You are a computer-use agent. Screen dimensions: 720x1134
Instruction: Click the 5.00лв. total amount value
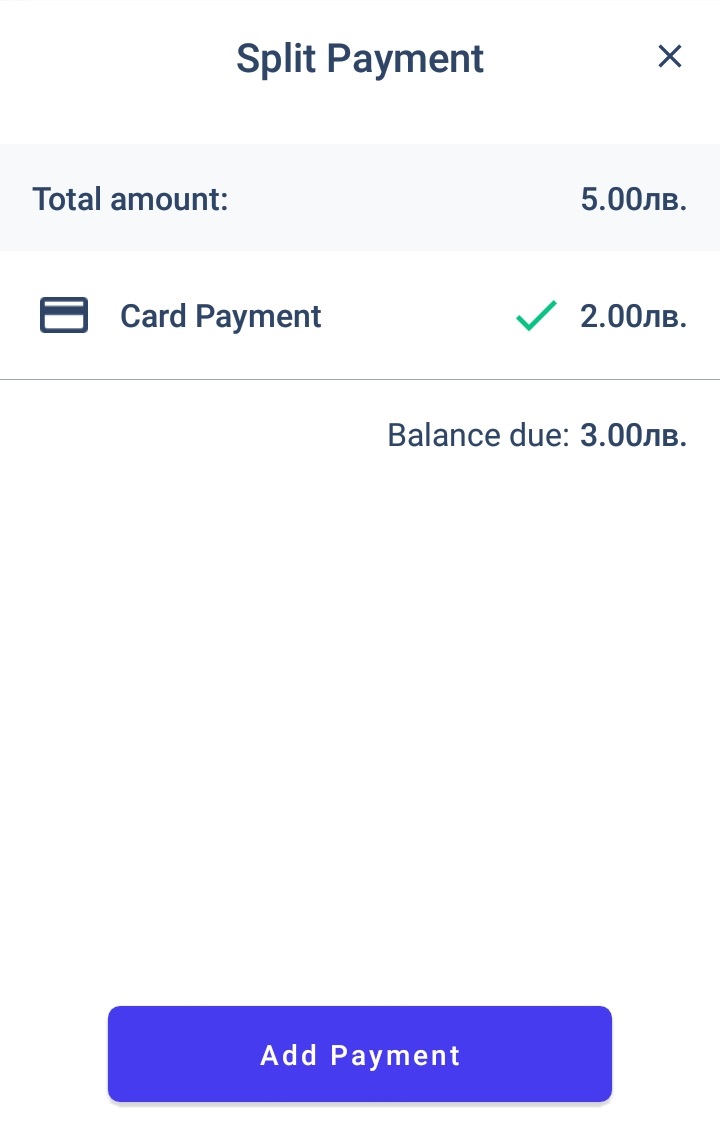tap(634, 199)
